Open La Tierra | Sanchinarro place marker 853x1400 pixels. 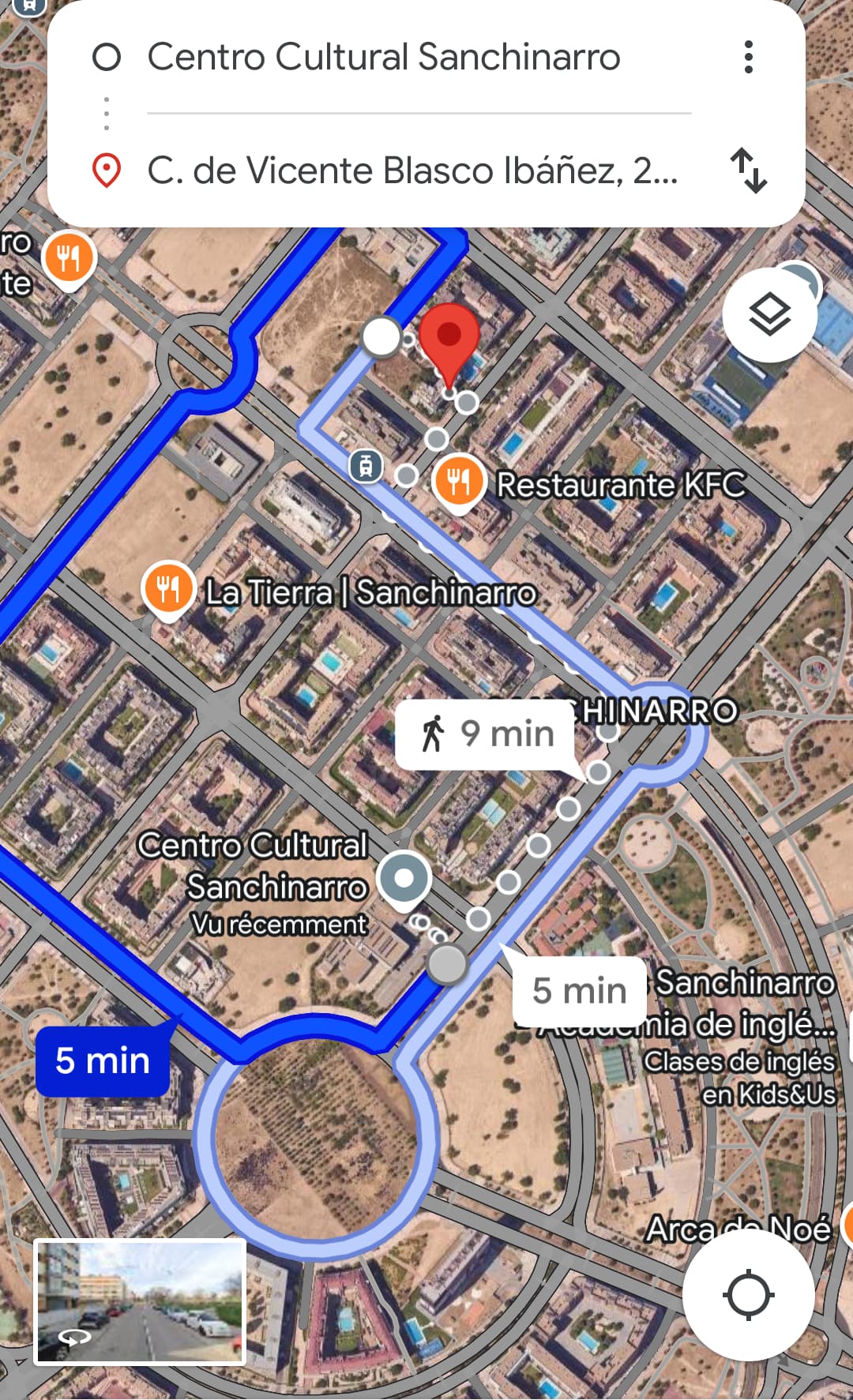[168, 590]
